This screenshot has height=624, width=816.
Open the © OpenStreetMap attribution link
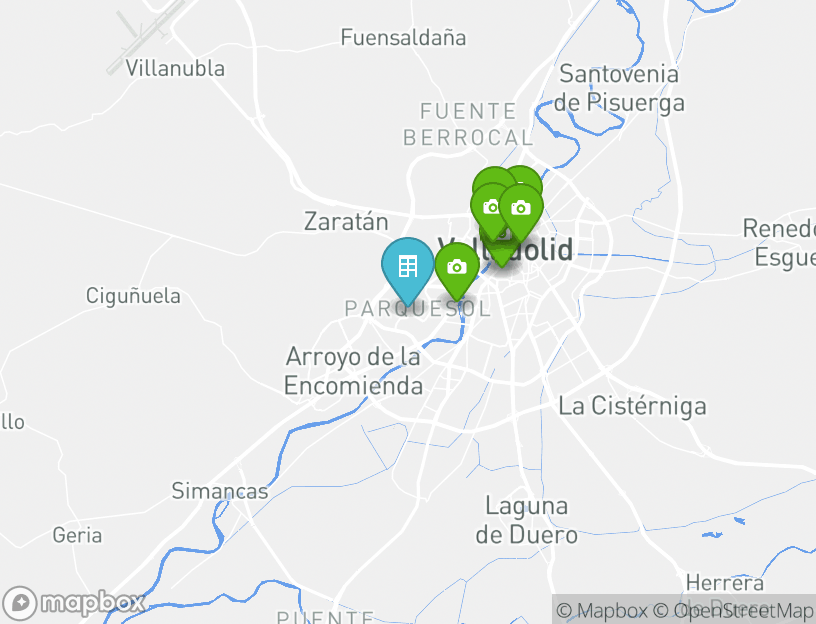pyautogui.click(x=733, y=610)
